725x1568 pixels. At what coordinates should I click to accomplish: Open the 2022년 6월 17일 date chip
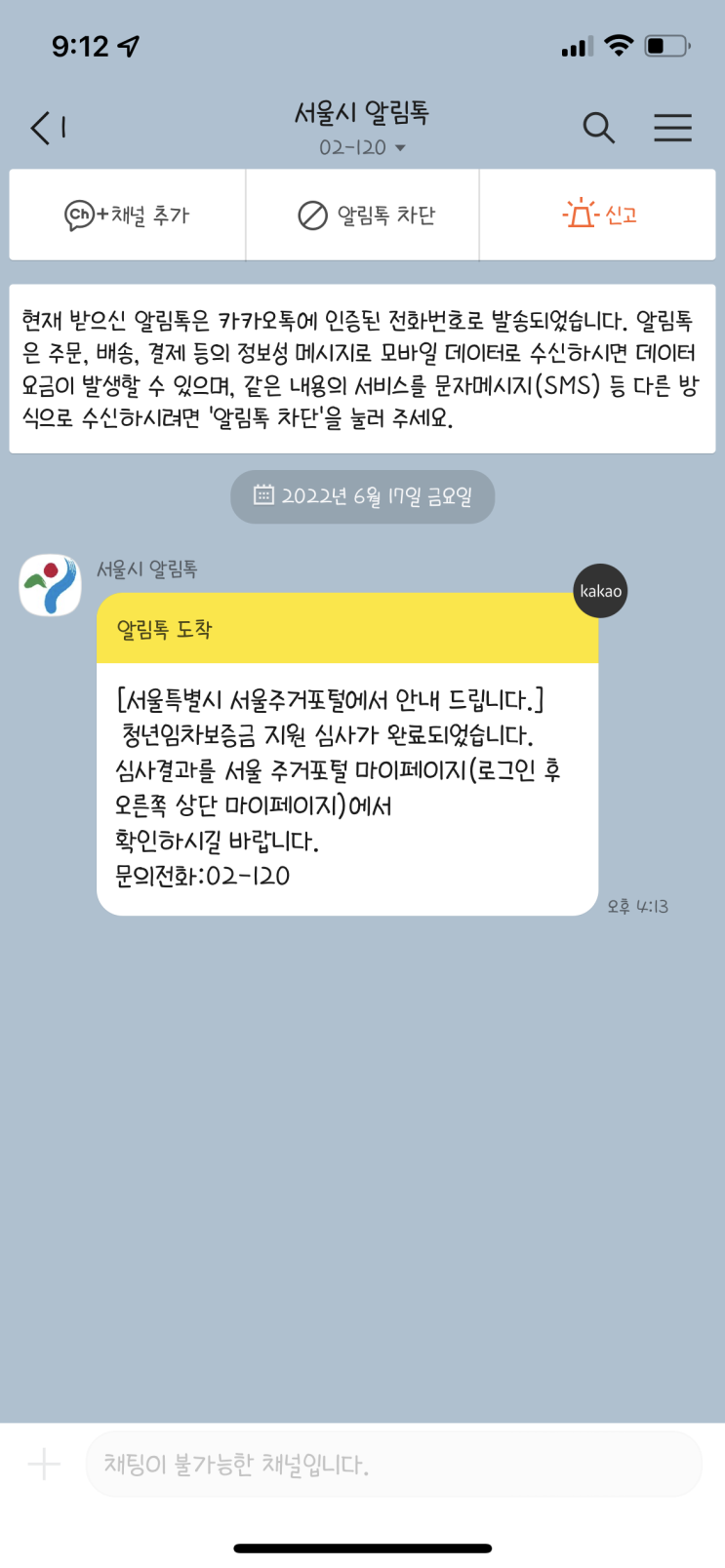pyautogui.click(x=362, y=496)
